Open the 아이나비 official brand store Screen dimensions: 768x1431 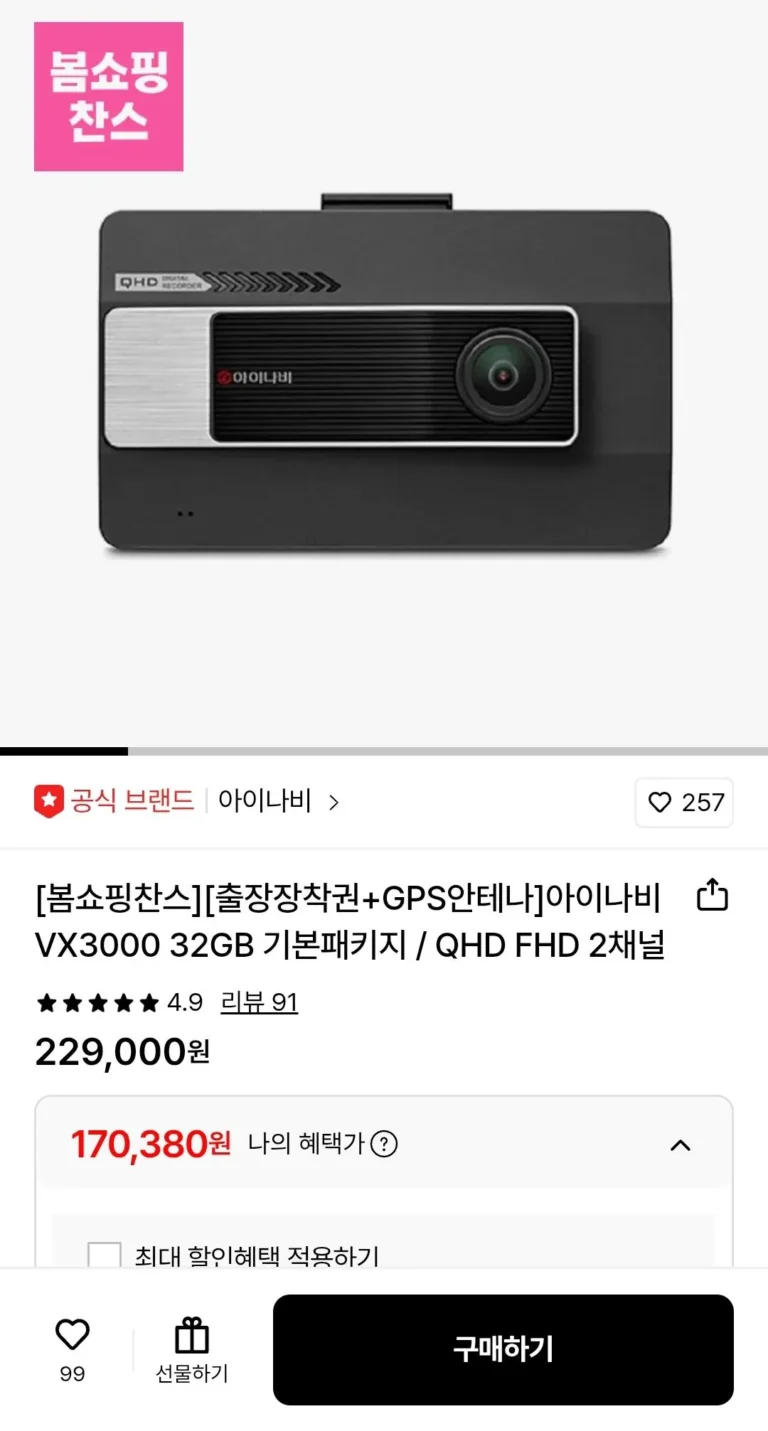click(277, 802)
